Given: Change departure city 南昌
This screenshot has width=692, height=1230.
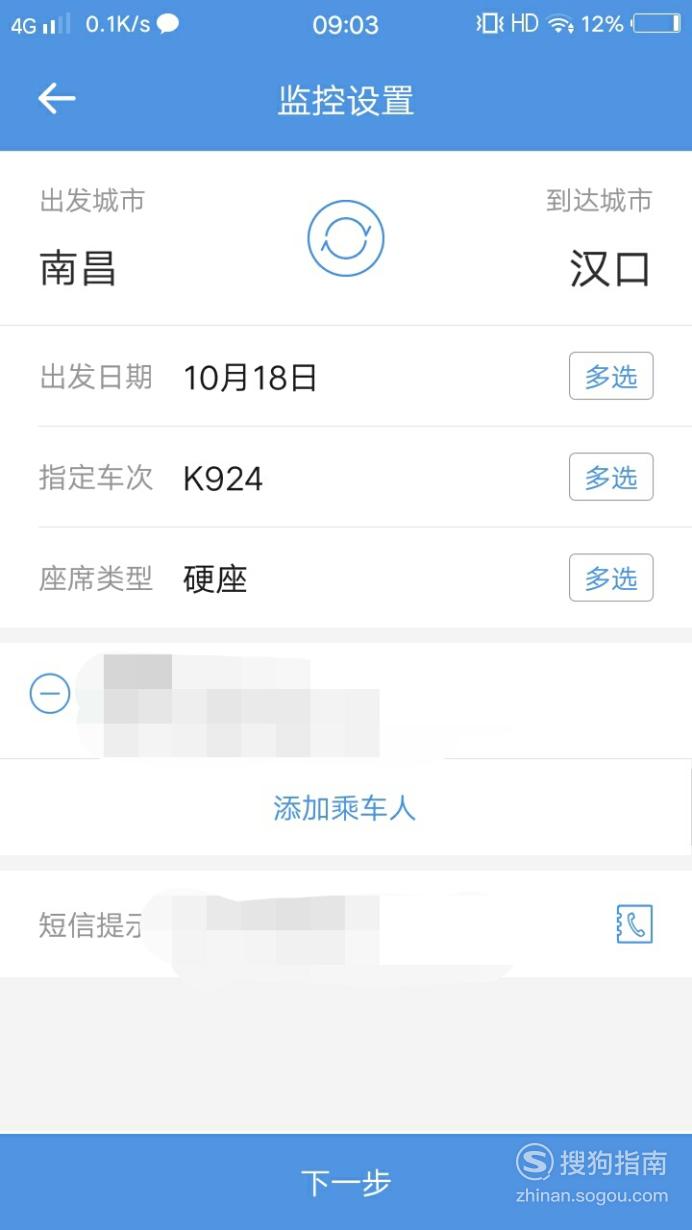Looking at the screenshot, I should (x=78, y=269).
